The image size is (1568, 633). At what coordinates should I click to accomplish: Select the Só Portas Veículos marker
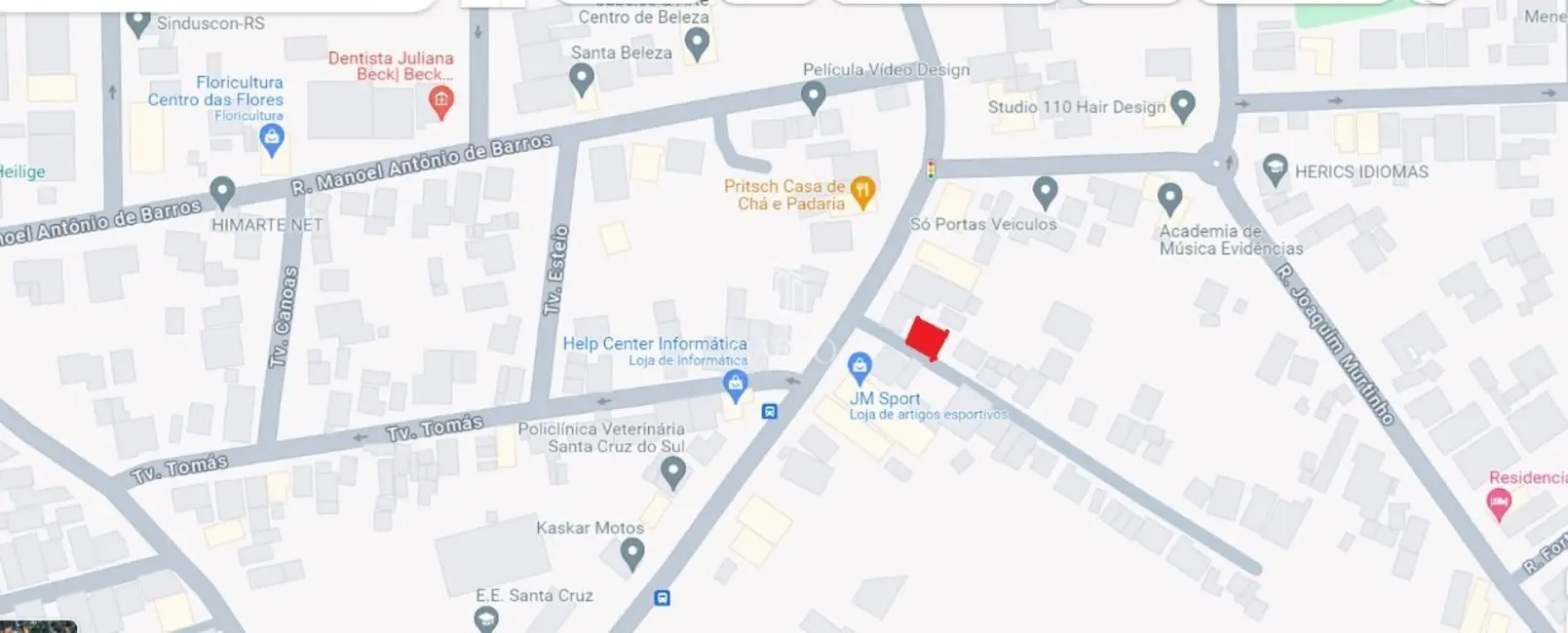point(1045,191)
